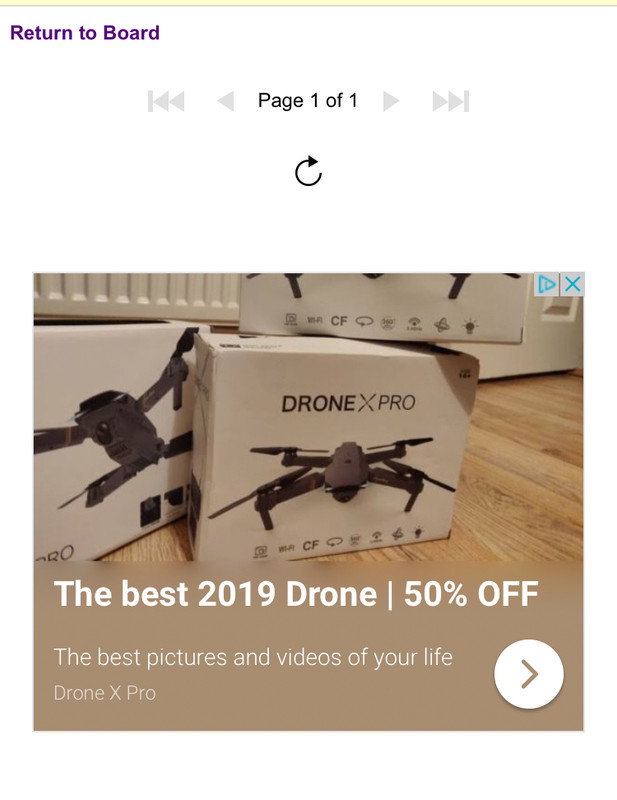Go to the next page
This screenshot has width=617, height=800.
pyautogui.click(x=391, y=101)
